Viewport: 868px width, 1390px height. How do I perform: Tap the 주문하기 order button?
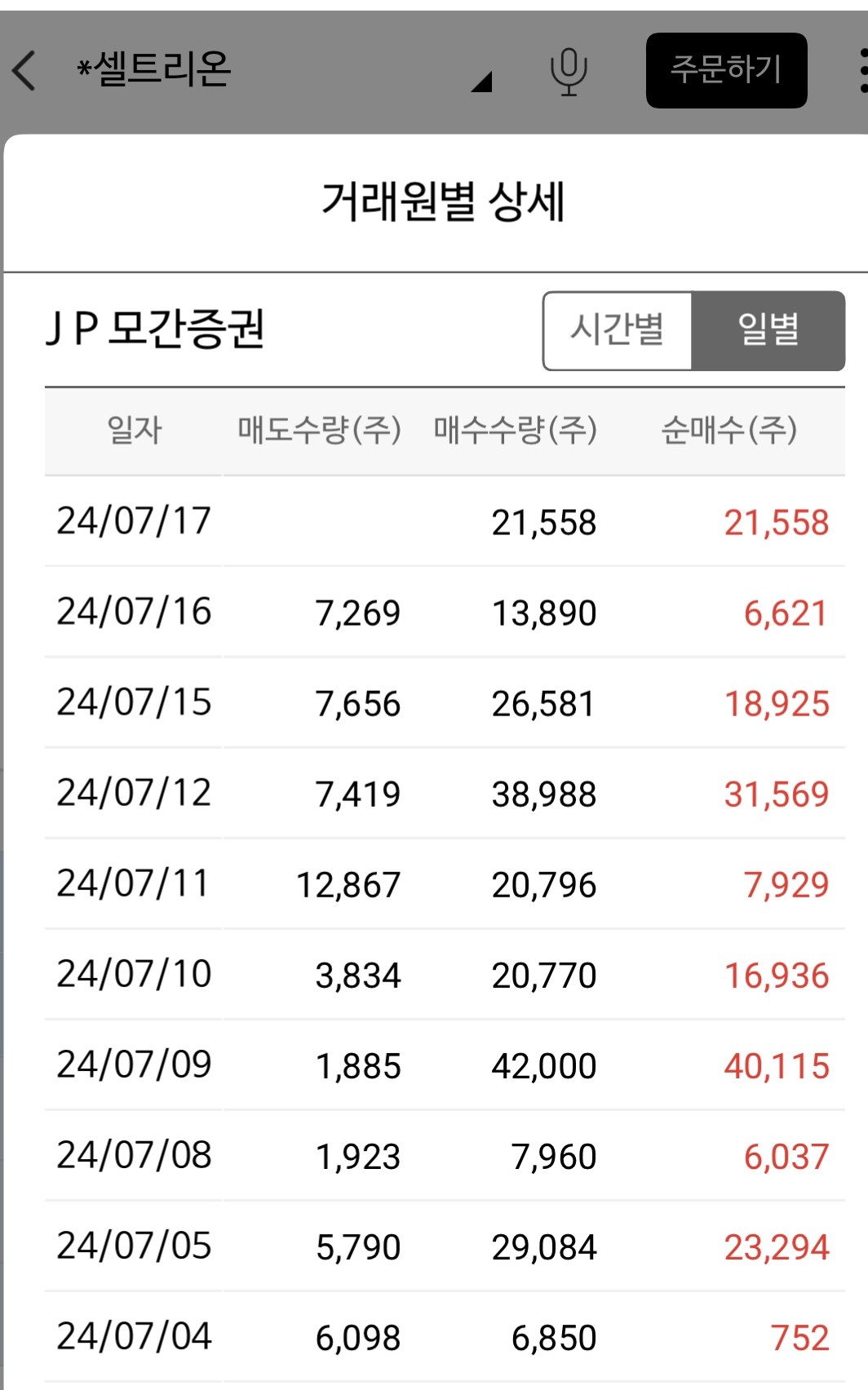point(726,70)
